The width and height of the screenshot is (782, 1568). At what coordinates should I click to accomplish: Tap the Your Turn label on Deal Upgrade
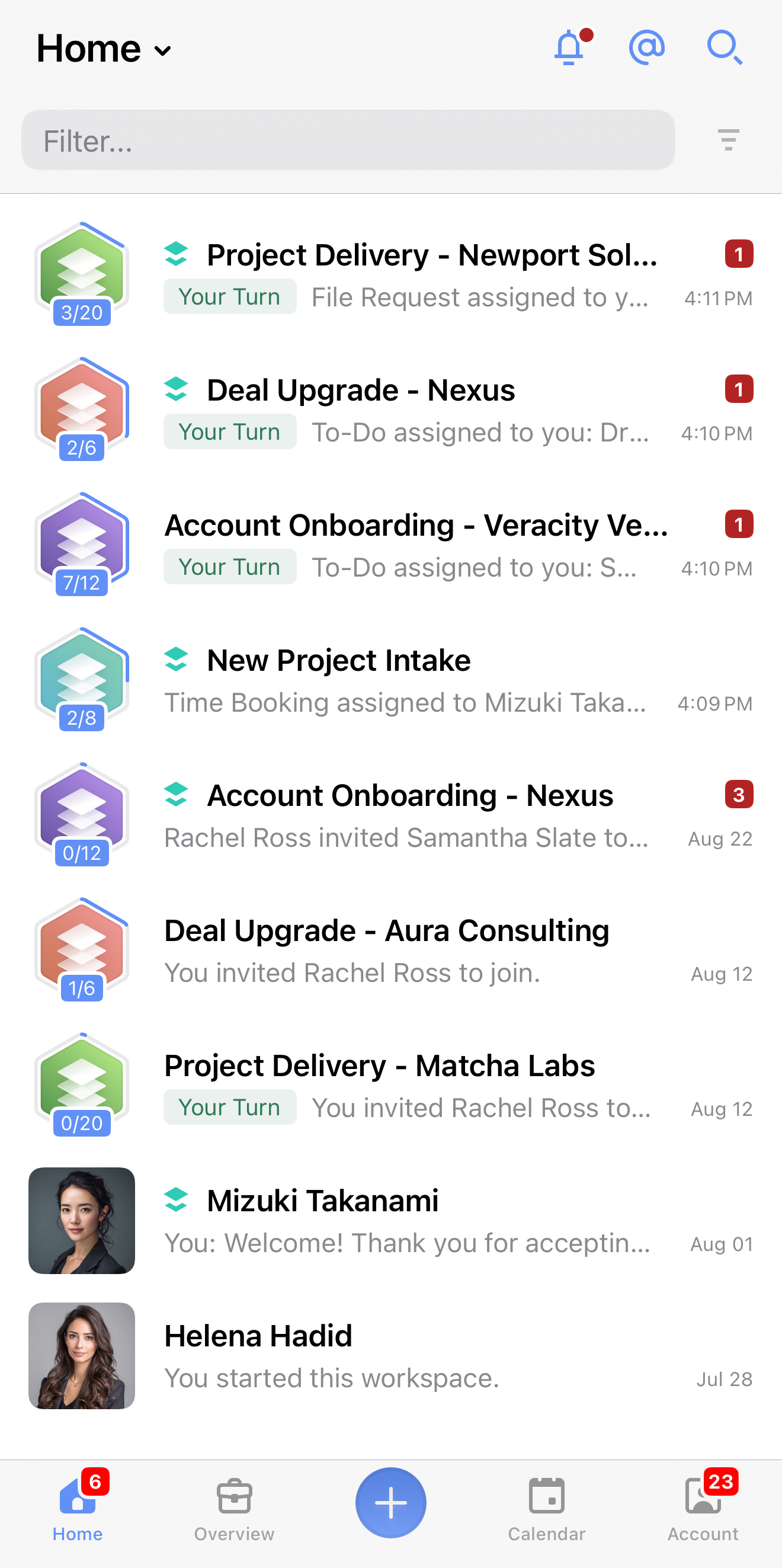[230, 431]
